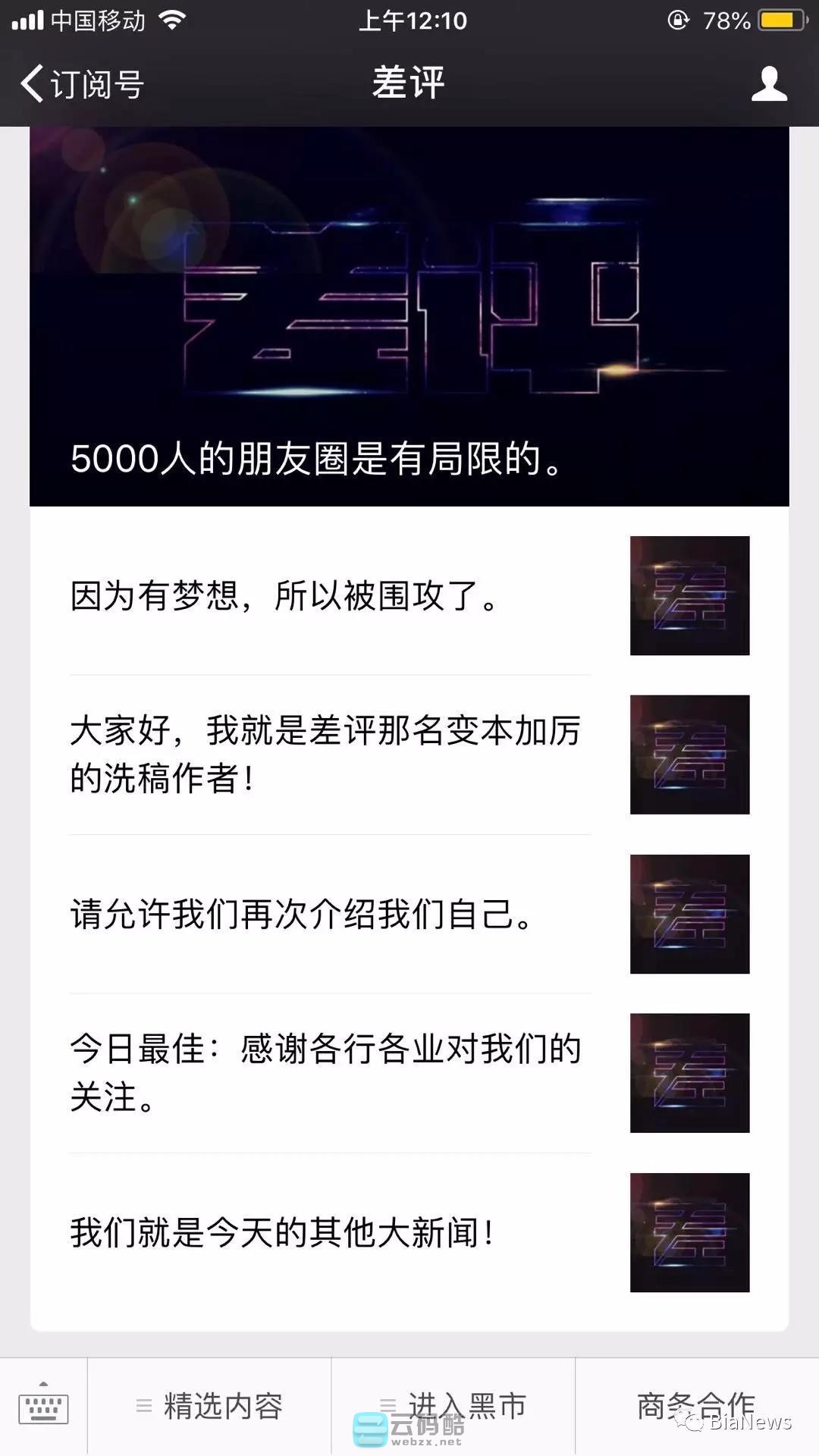The image size is (819, 1456).
Task: Open article 5000人的朋友圈是有局限的
Action: pyautogui.click(x=409, y=316)
